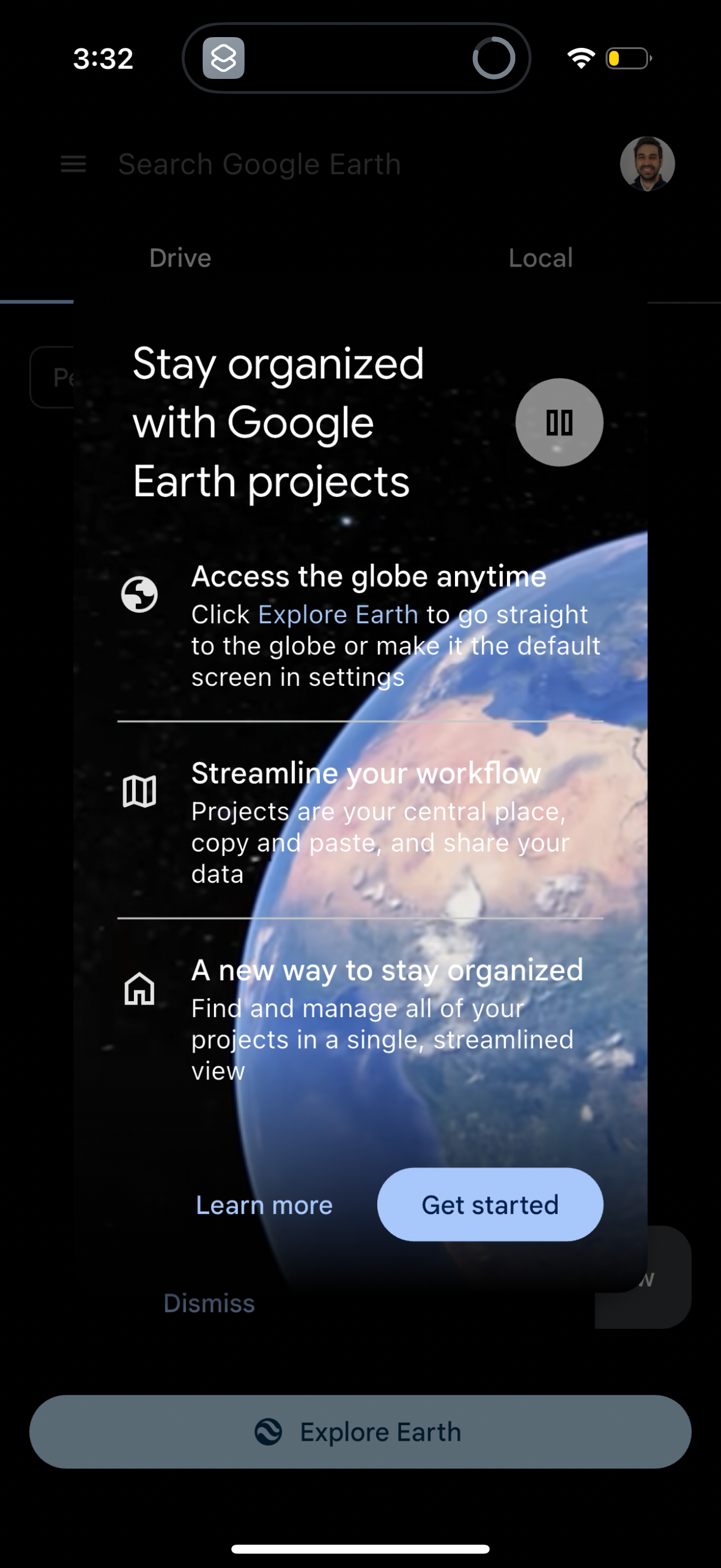Switch to the Local tab
The width and height of the screenshot is (721, 1568).
click(539, 258)
